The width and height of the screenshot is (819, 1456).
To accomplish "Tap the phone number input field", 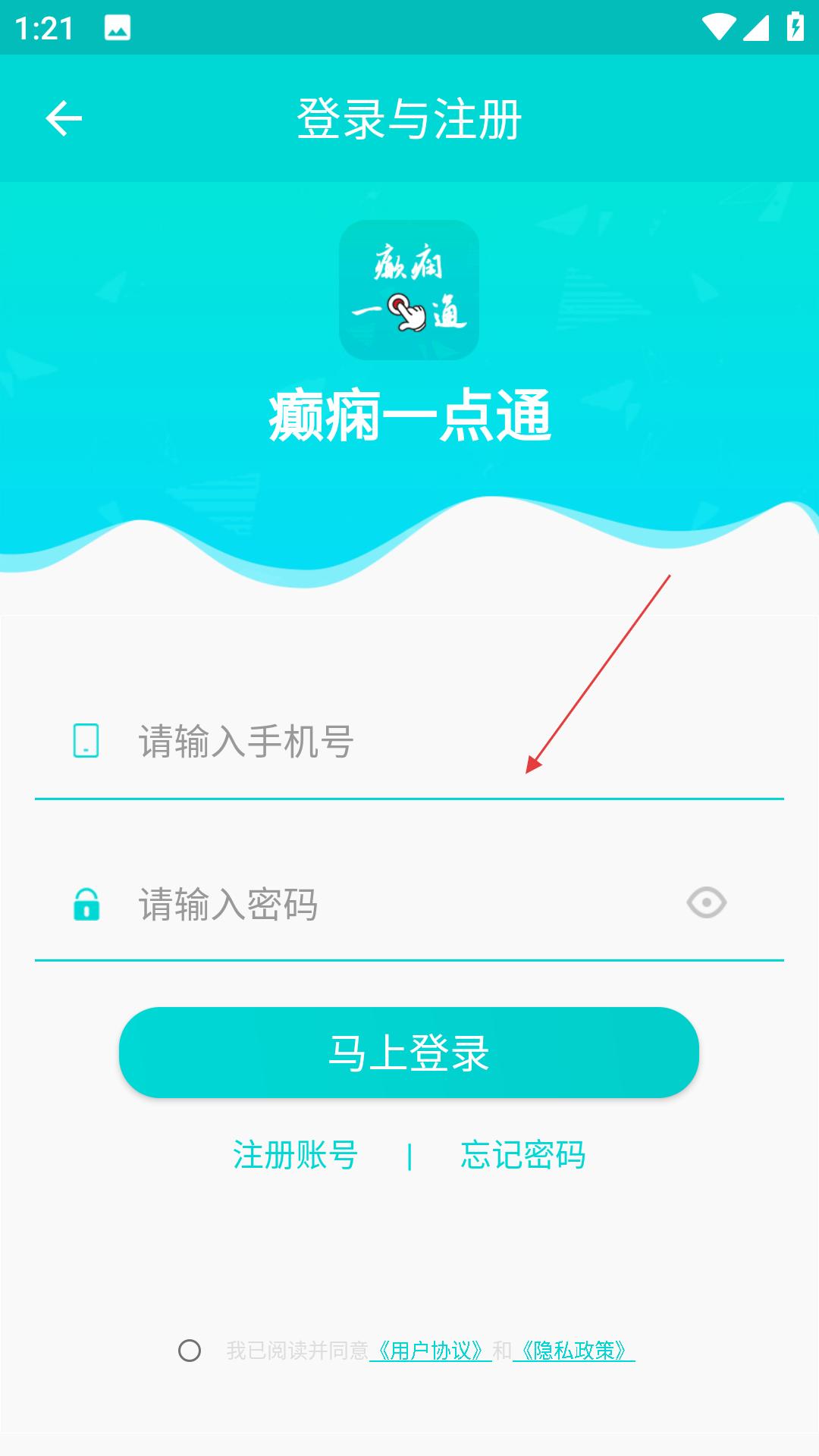I will 409,742.
